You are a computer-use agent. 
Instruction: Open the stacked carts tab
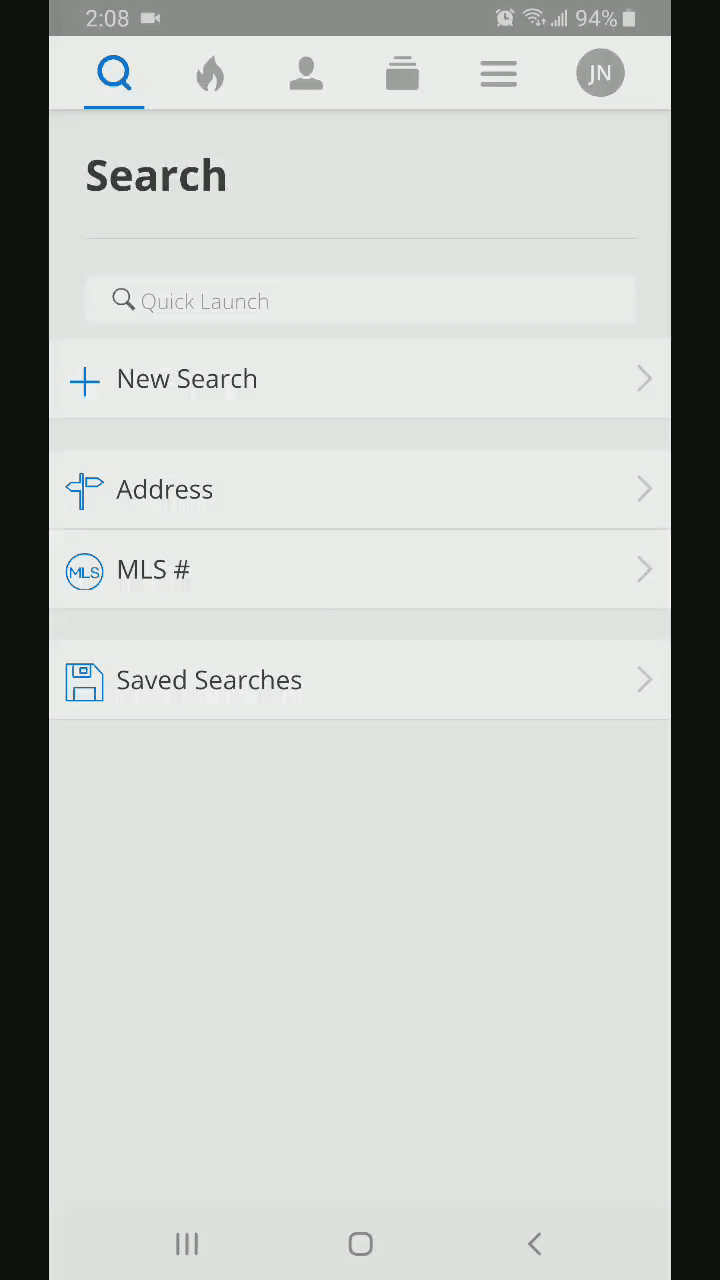(402, 74)
